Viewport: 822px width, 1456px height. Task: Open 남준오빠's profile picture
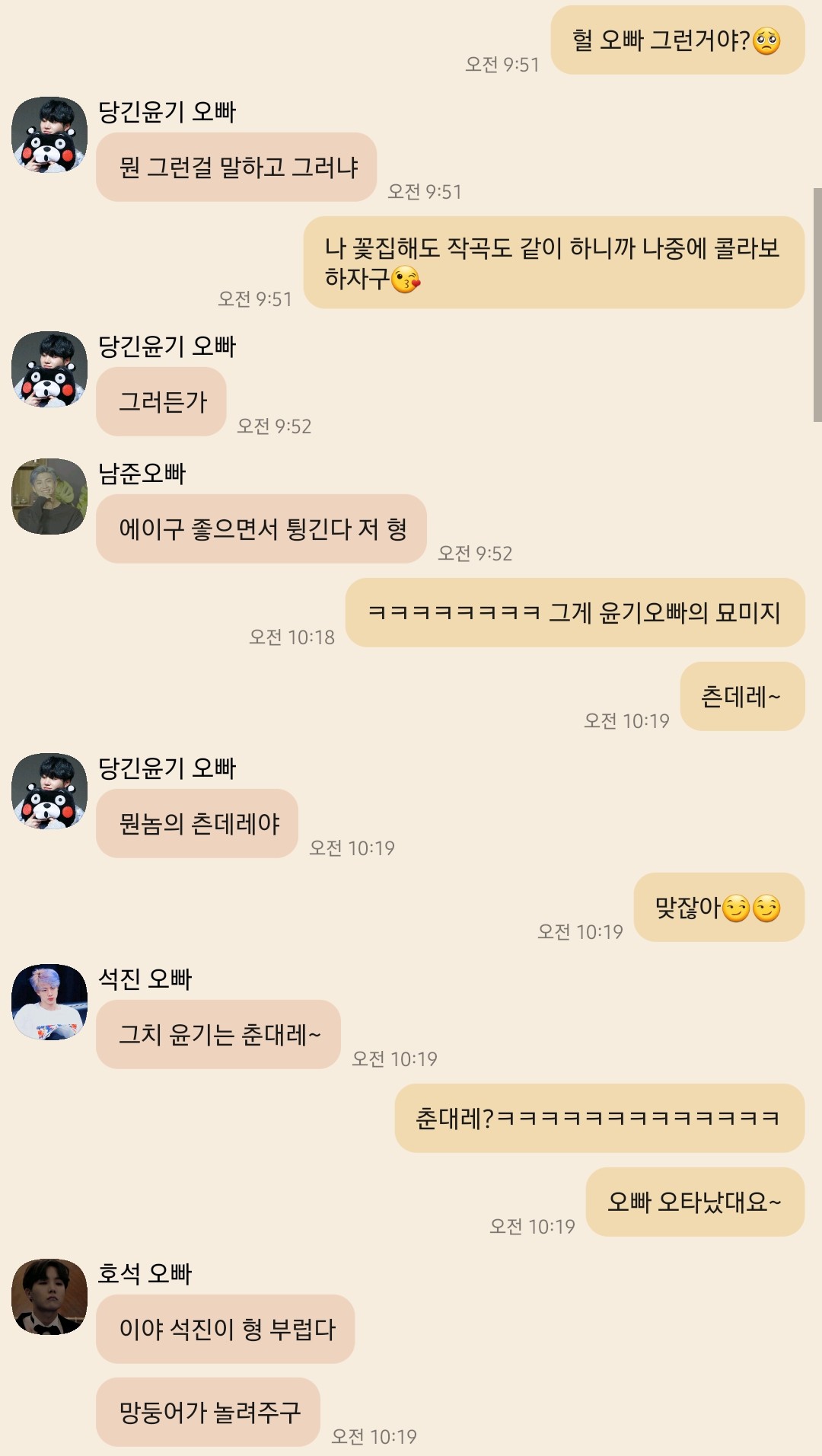pos(49,497)
